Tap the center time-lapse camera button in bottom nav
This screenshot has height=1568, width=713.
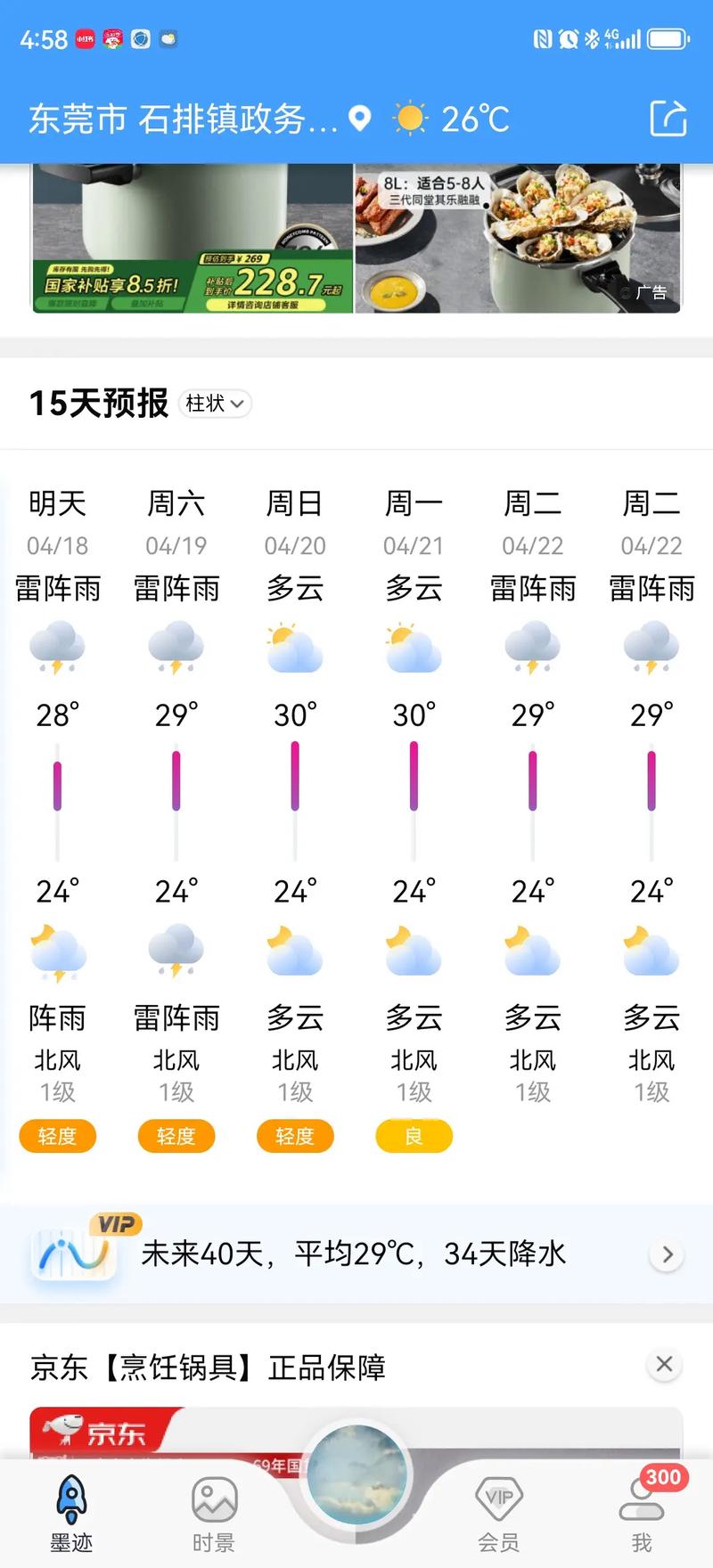[x=356, y=1474]
